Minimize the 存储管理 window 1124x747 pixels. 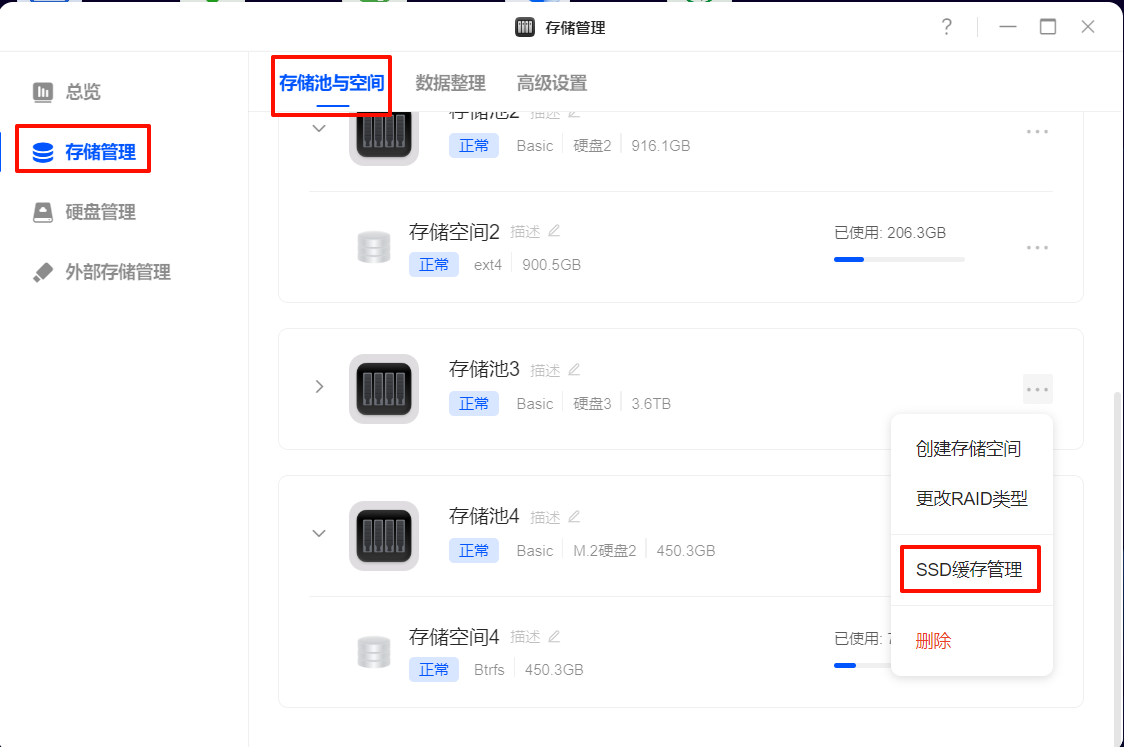[1007, 27]
